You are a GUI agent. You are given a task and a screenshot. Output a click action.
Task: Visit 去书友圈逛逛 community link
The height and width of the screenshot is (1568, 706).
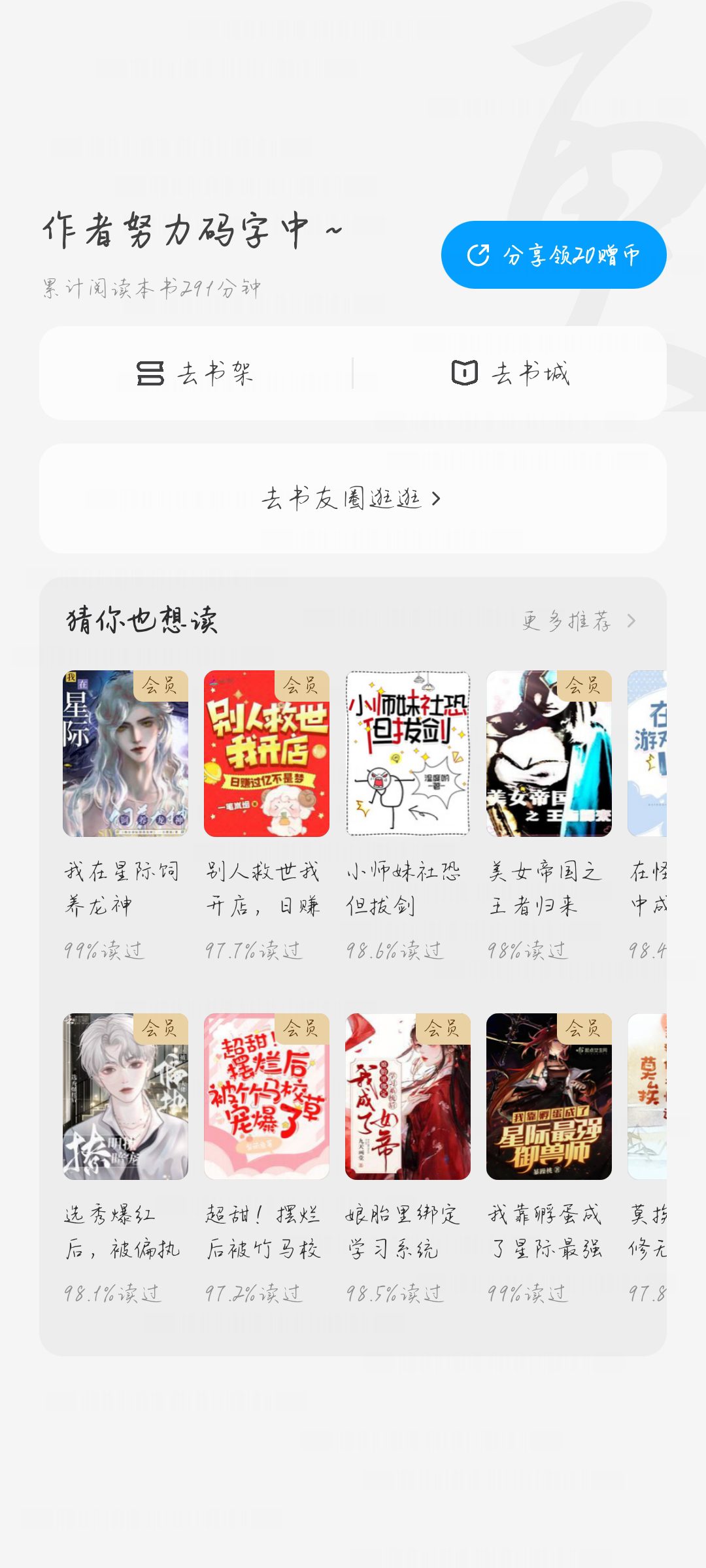[353, 498]
